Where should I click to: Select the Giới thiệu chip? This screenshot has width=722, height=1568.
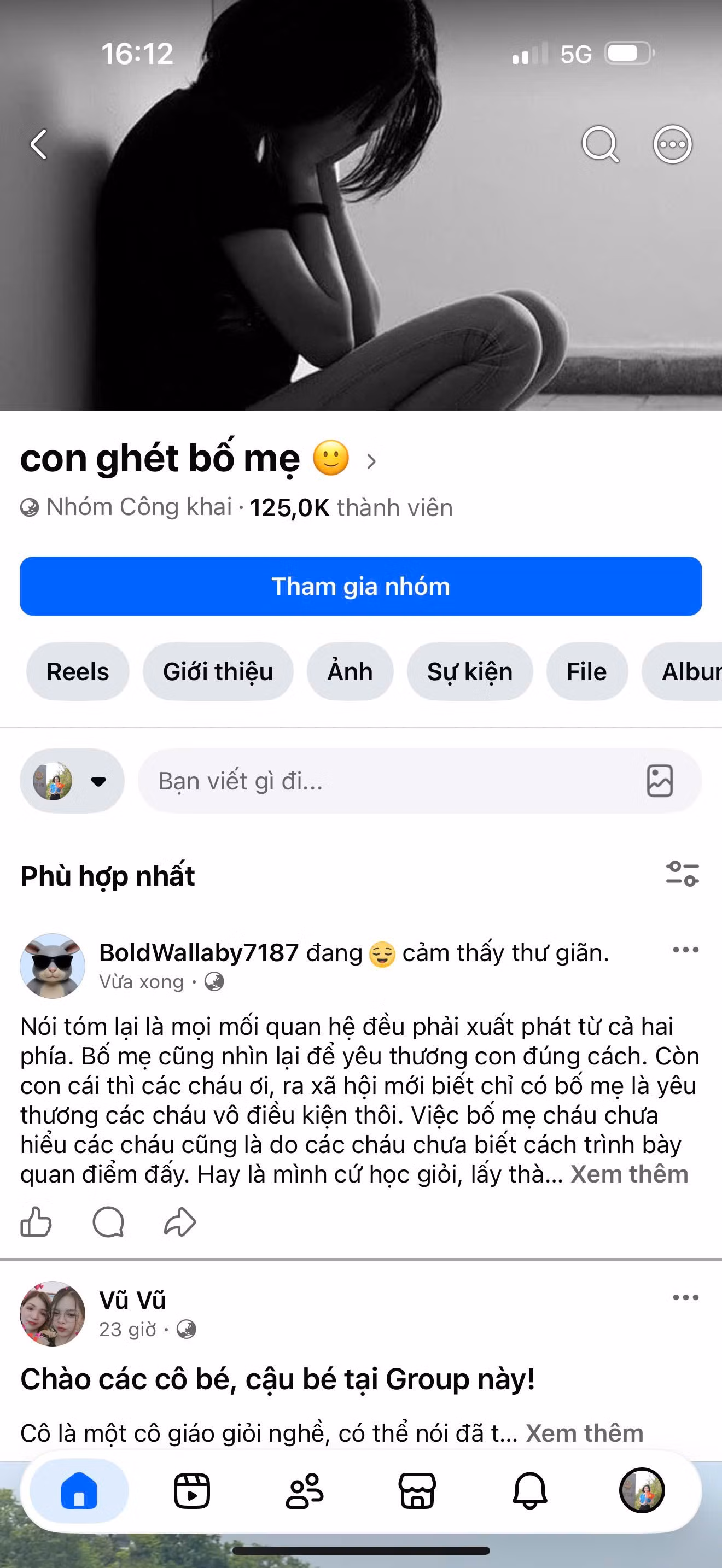[218, 671]
